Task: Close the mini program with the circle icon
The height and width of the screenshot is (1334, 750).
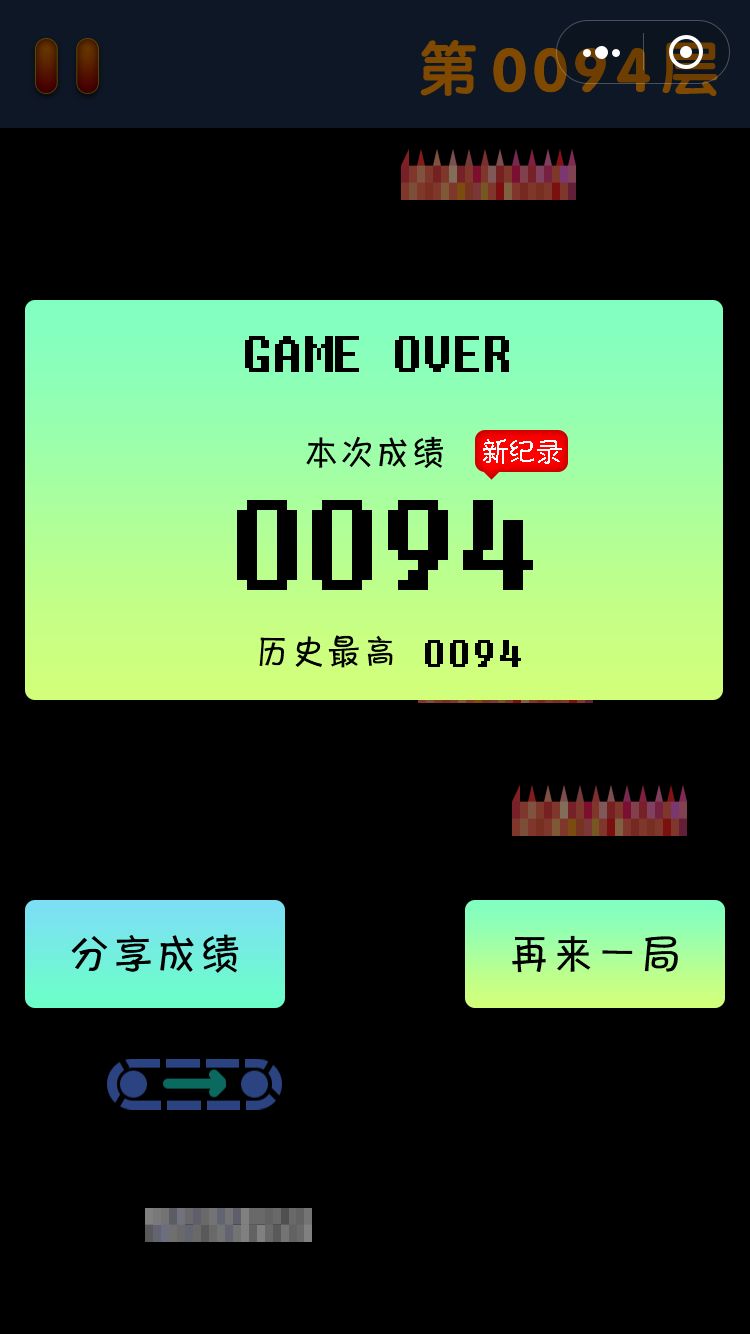Action: pyautogui.click(x=686, y=52)
